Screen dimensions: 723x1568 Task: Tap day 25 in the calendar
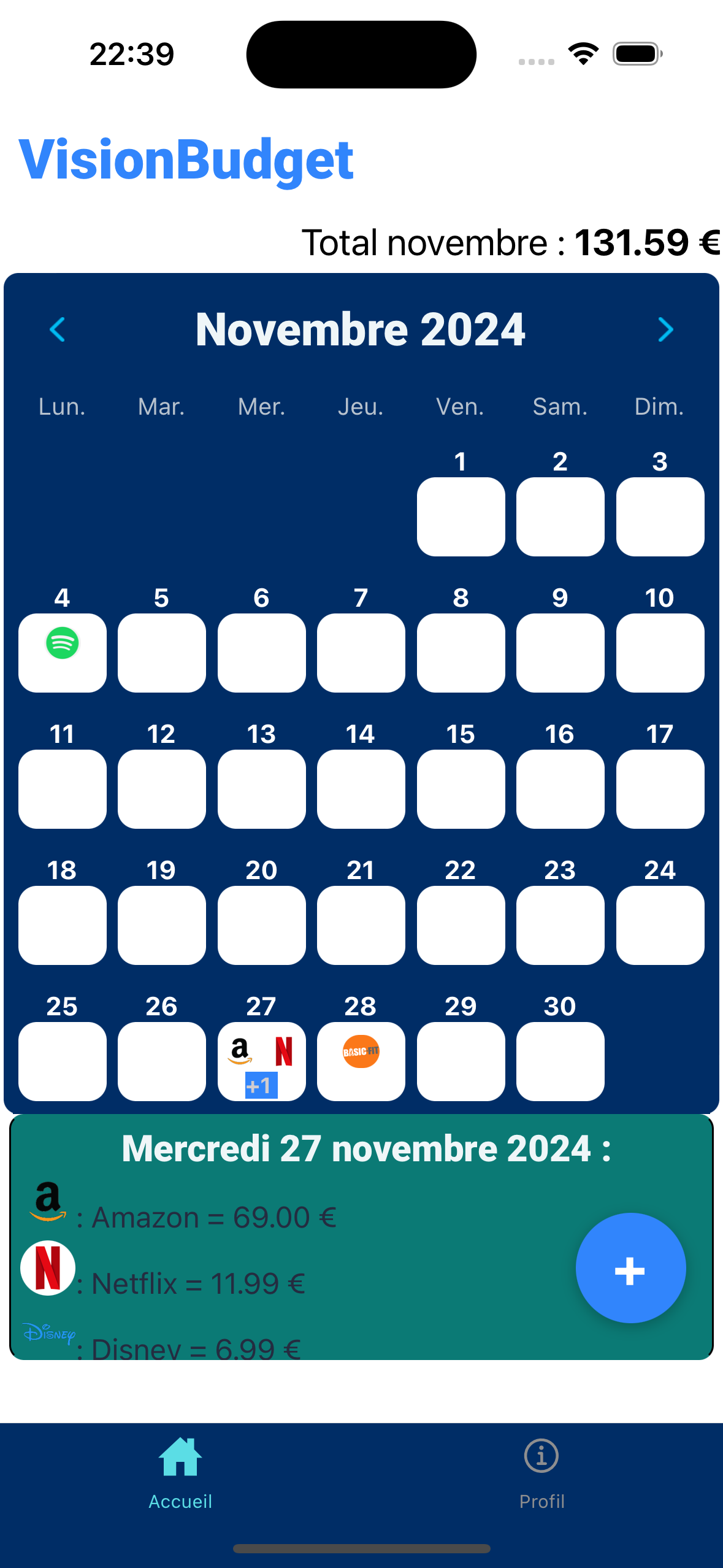tap(63, 1061)
